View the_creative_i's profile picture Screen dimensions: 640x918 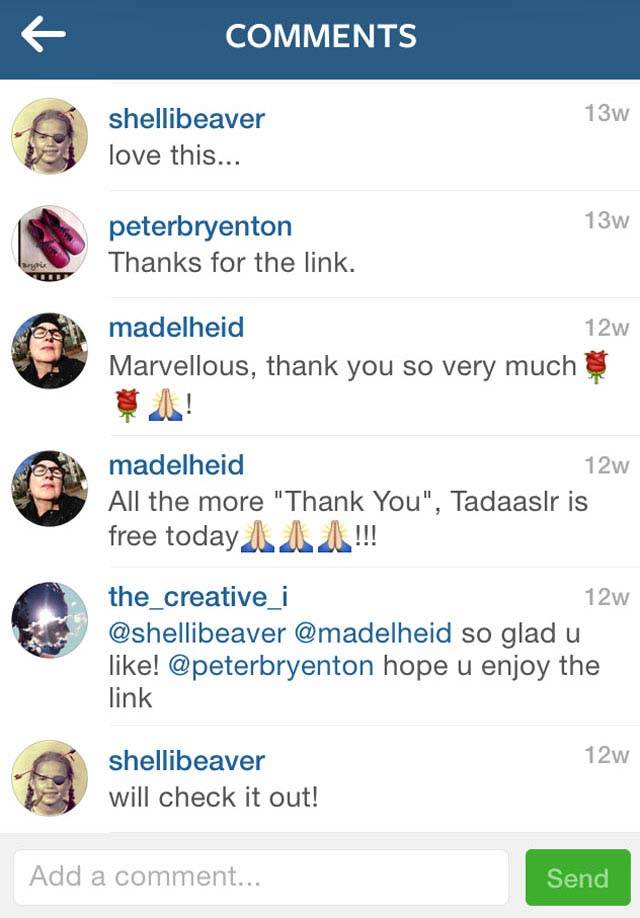pos(49,620)
